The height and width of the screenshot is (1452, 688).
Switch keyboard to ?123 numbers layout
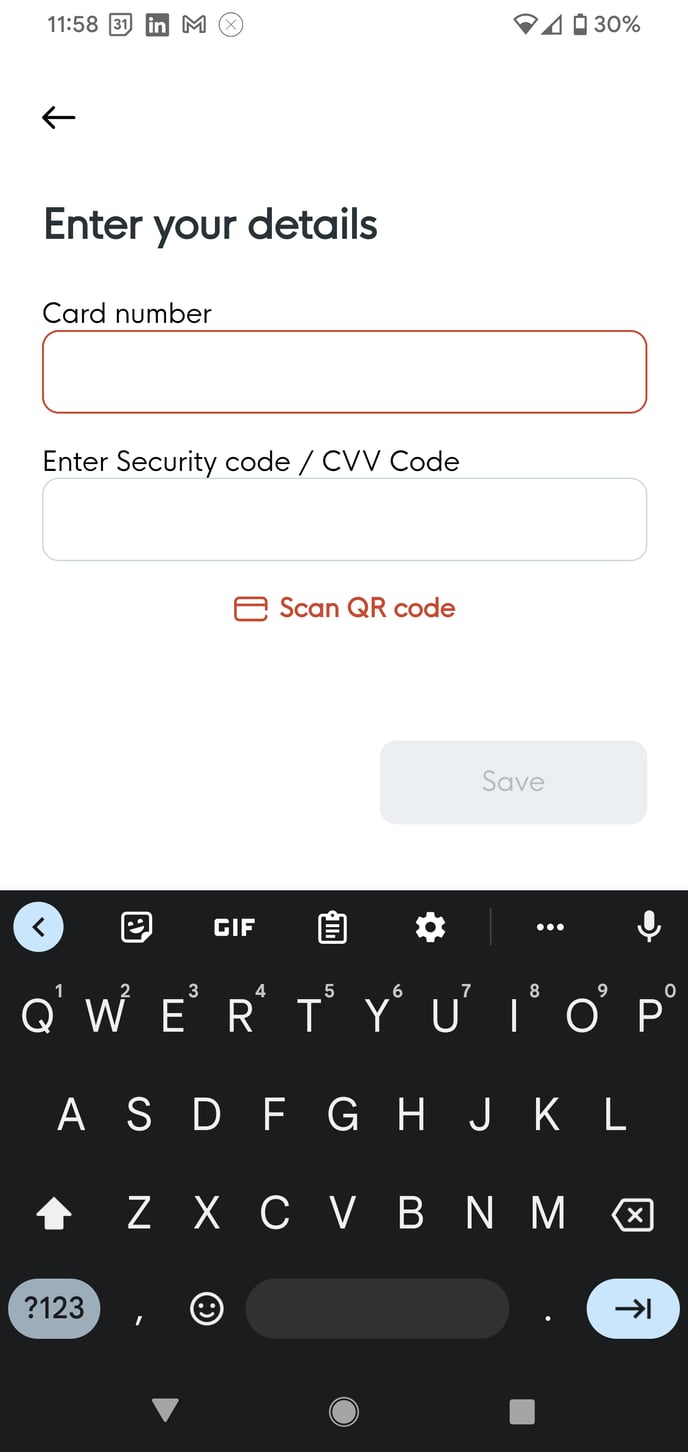(54, 1308)
